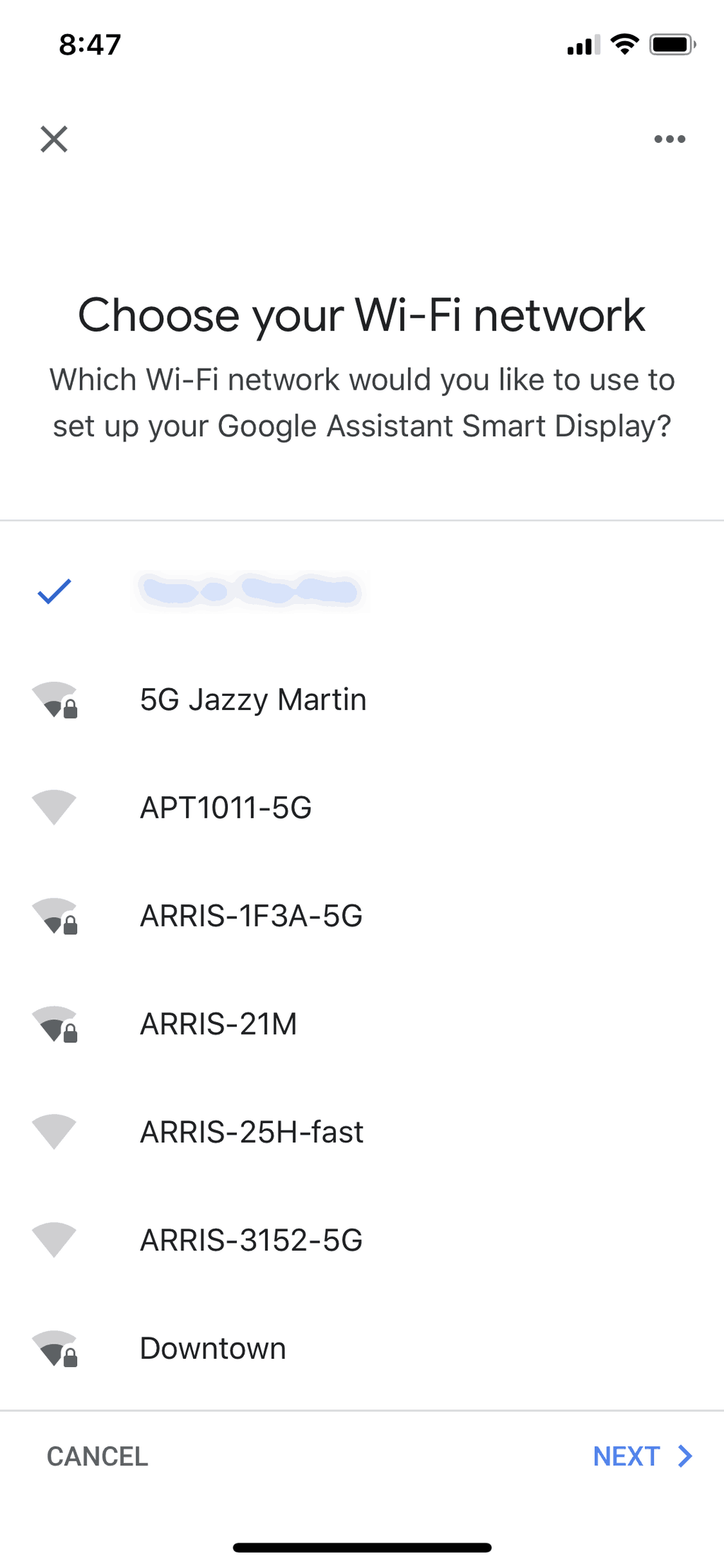724x1568 pixels.
Task: Continue with the Next button
Action: tap(643, 1456)
